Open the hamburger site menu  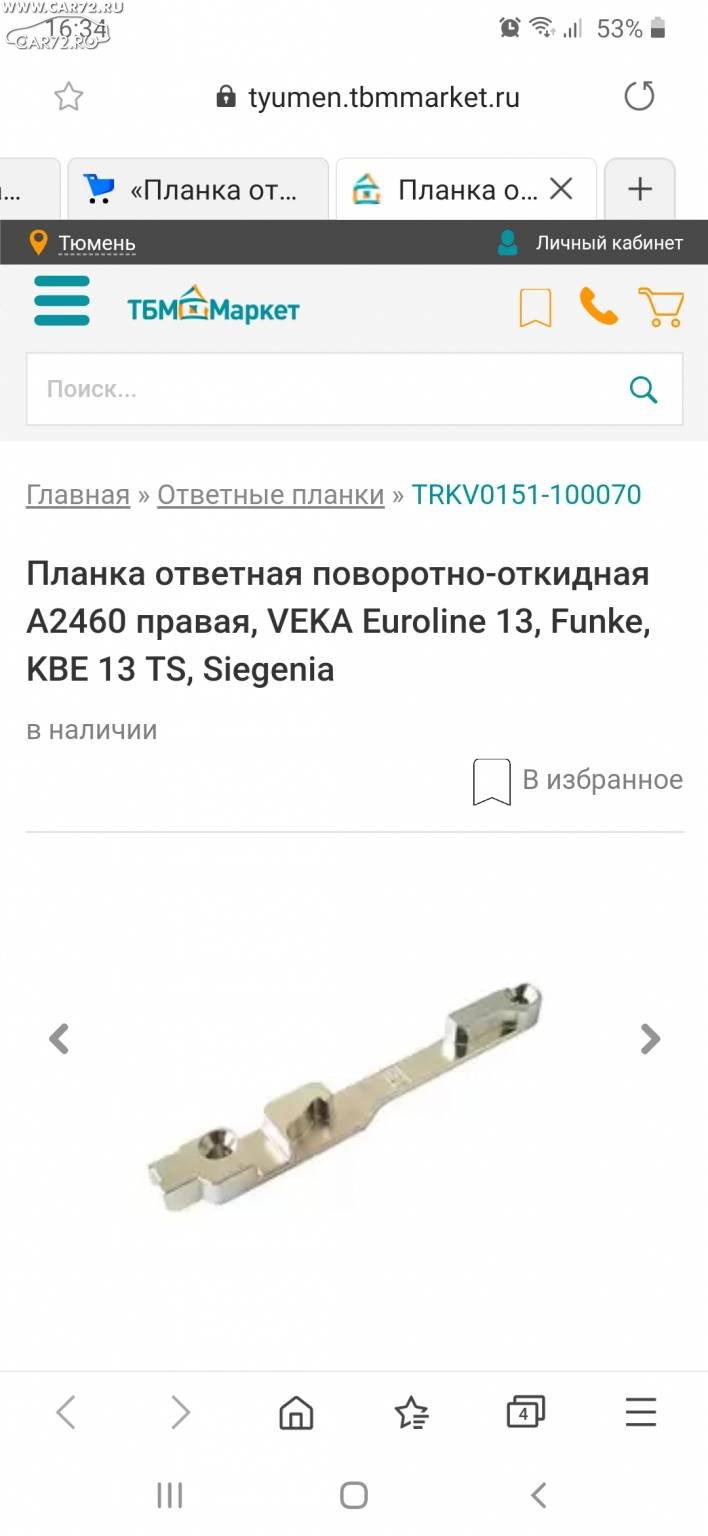click(x=62, y=301)
